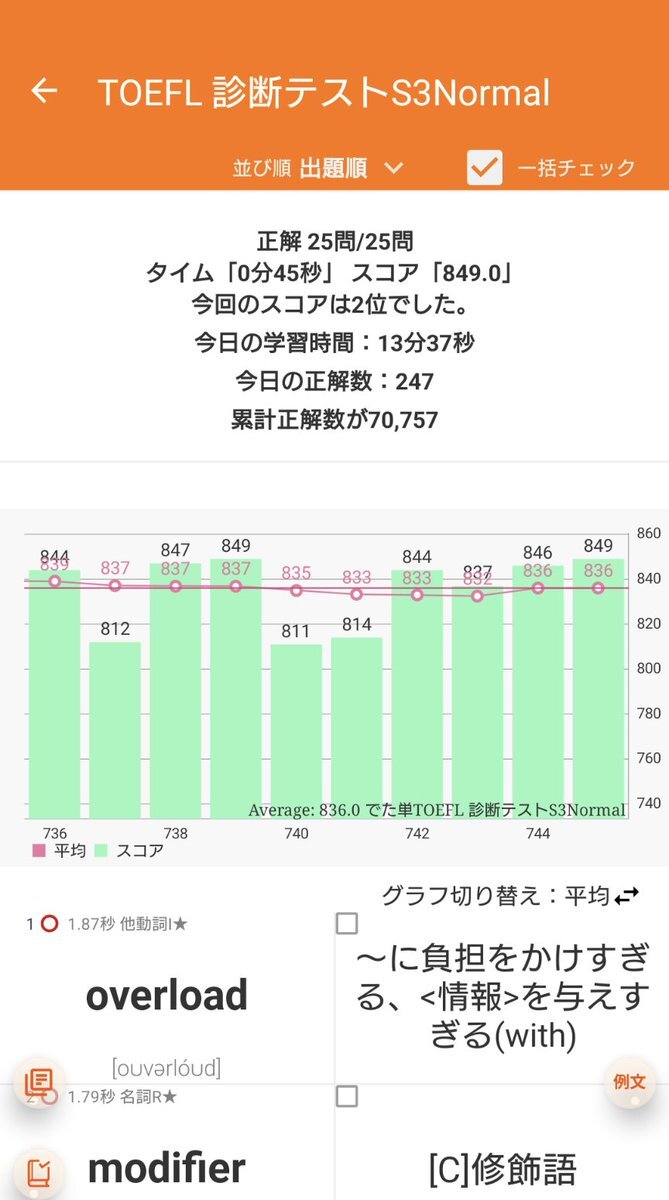Open the floating notebook list button
This screenshot has width=669, height=1200.
click(x=39, y=1082)
